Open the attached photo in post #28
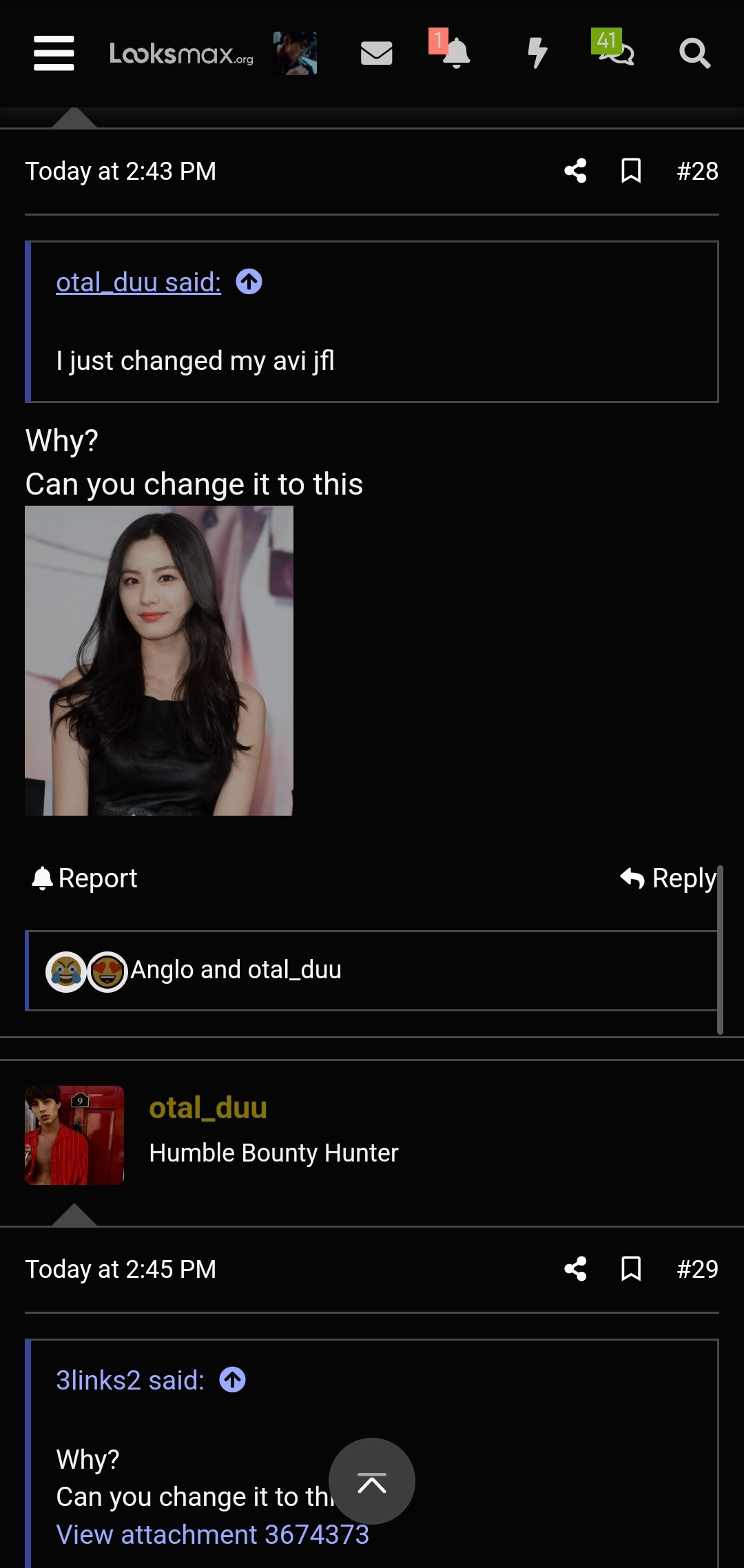Image resolution: width=744 pixels, height=1568 pixels. point(159,660)
